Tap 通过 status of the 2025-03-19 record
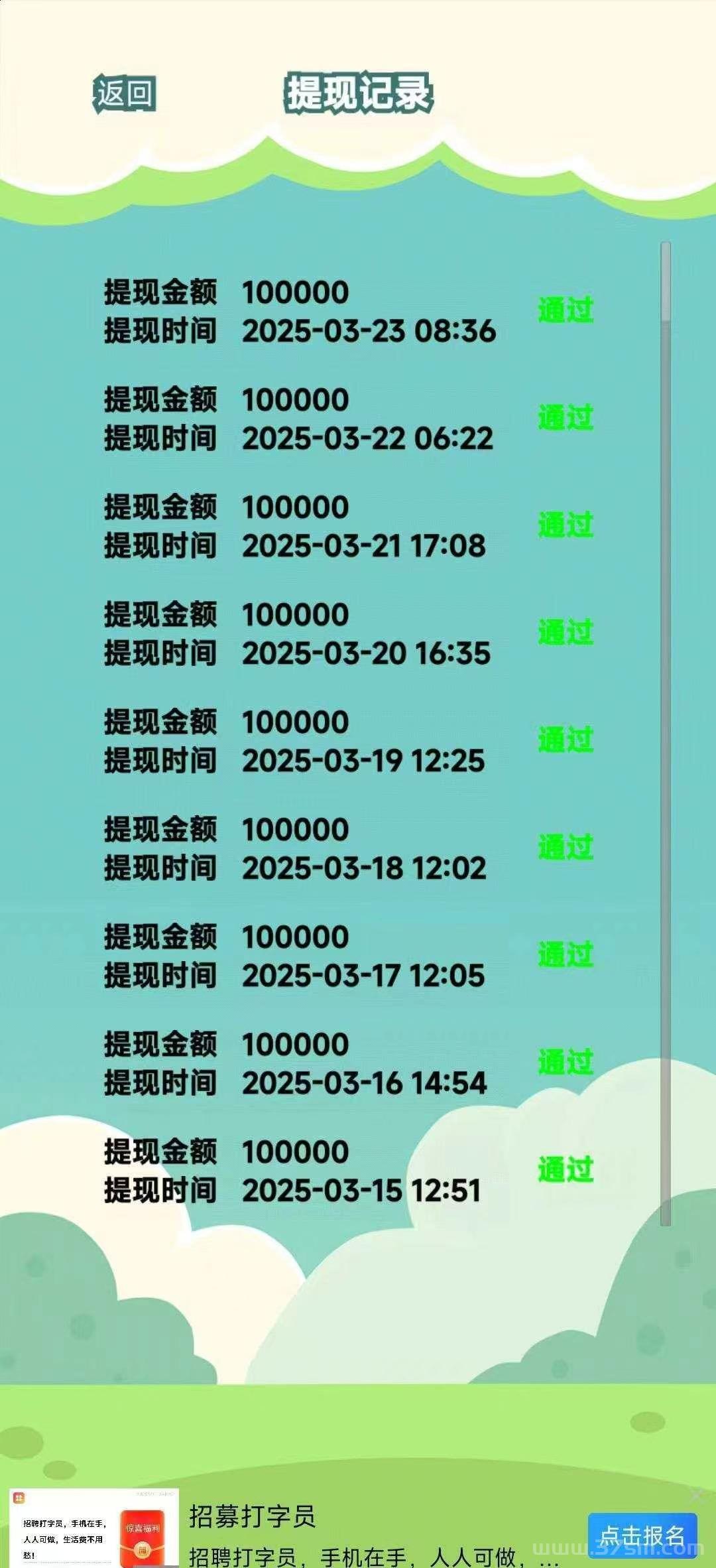 tap(565, 742)
